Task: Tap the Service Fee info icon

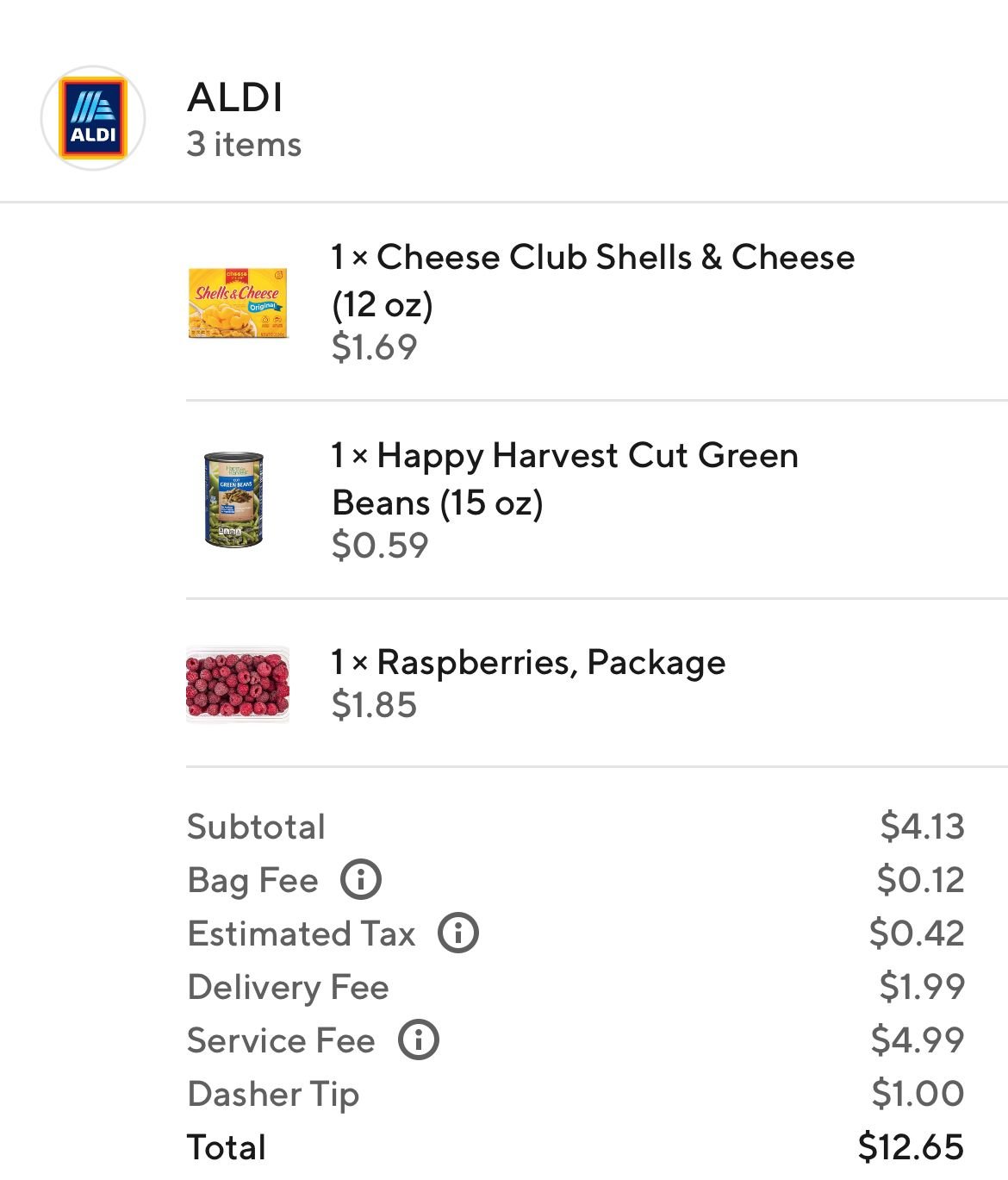Action: coord(419,1040)
